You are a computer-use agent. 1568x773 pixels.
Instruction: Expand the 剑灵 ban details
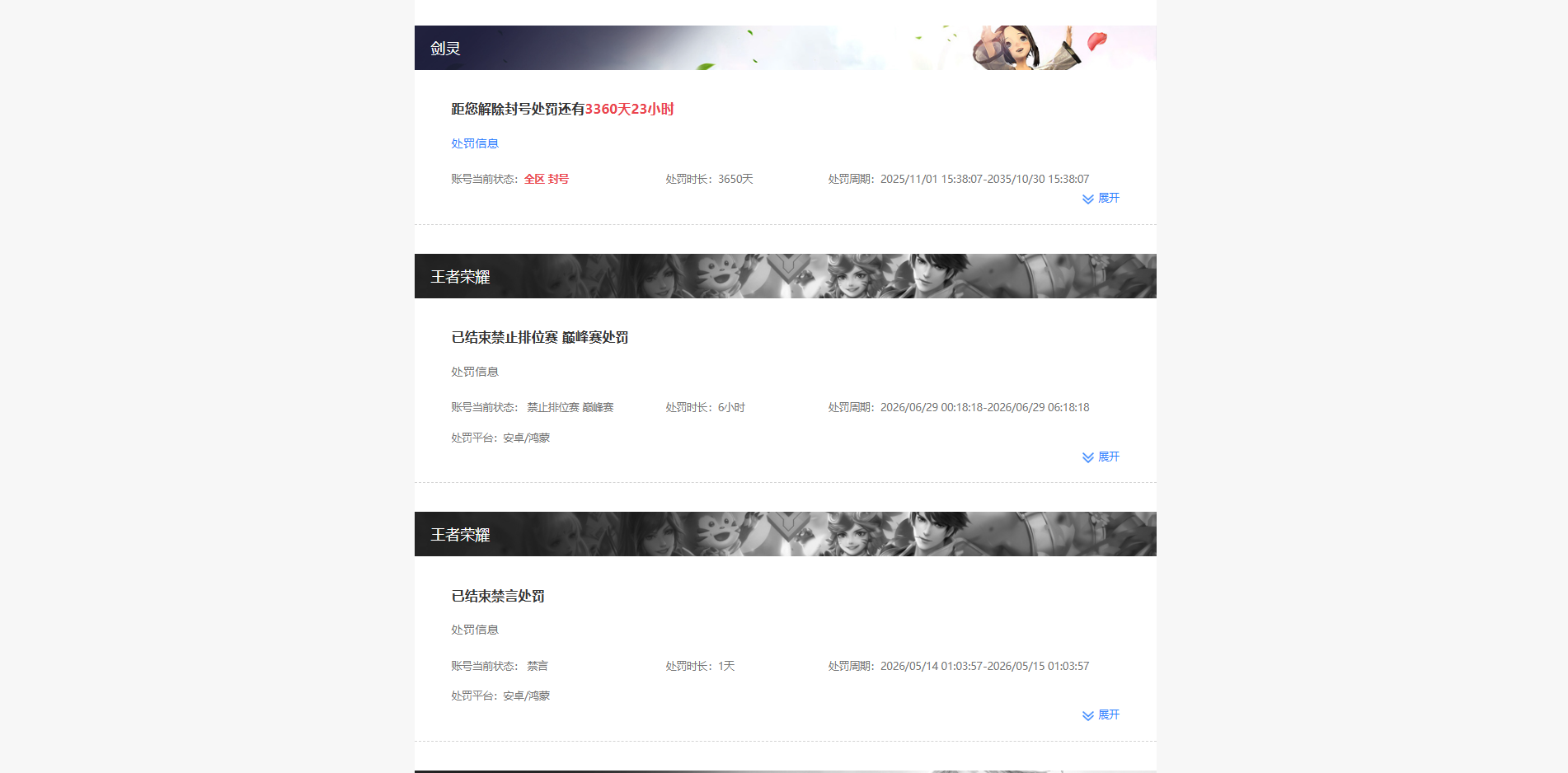tap(1101, 199)
